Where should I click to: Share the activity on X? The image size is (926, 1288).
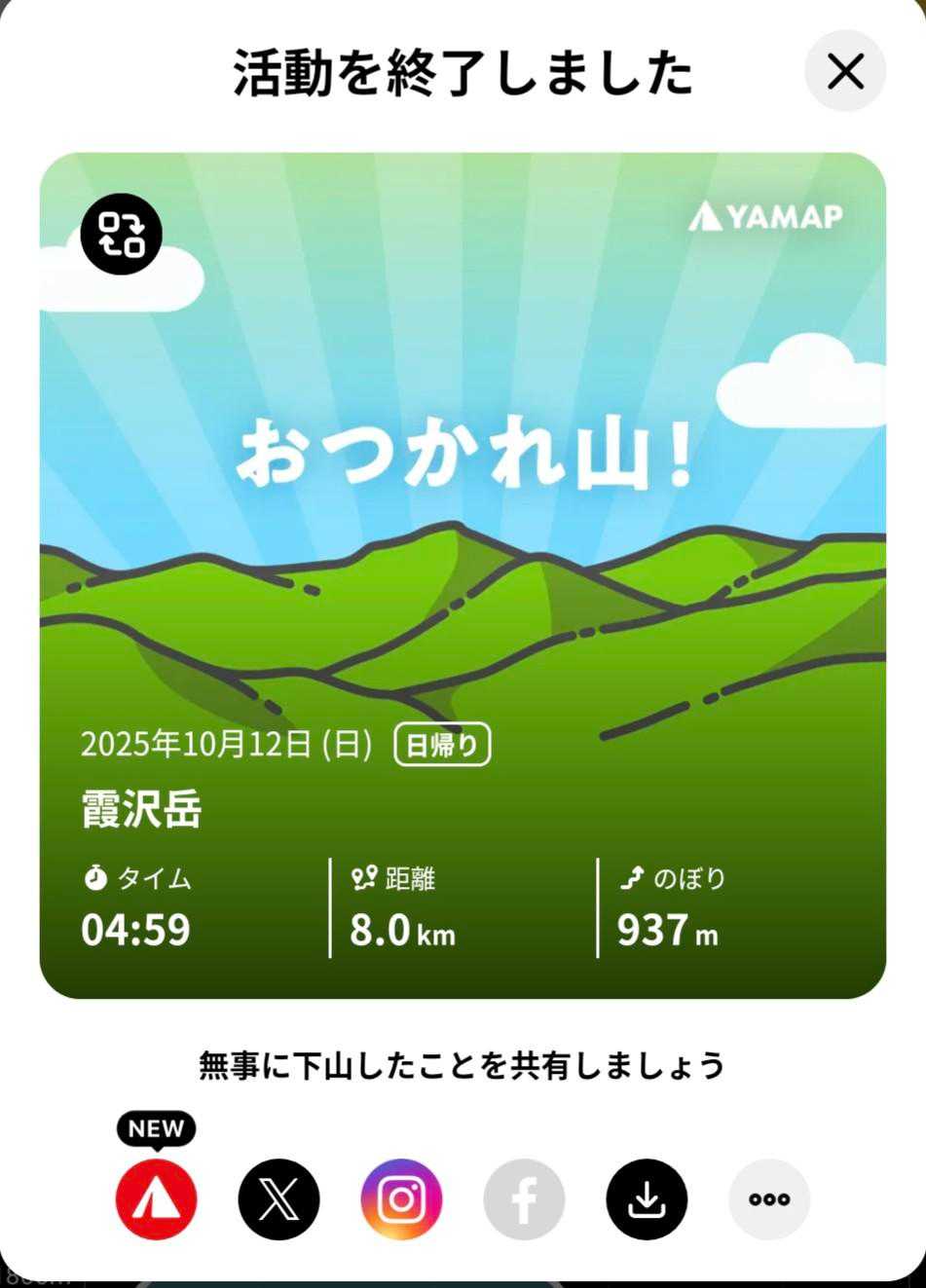pos(278,1198)
